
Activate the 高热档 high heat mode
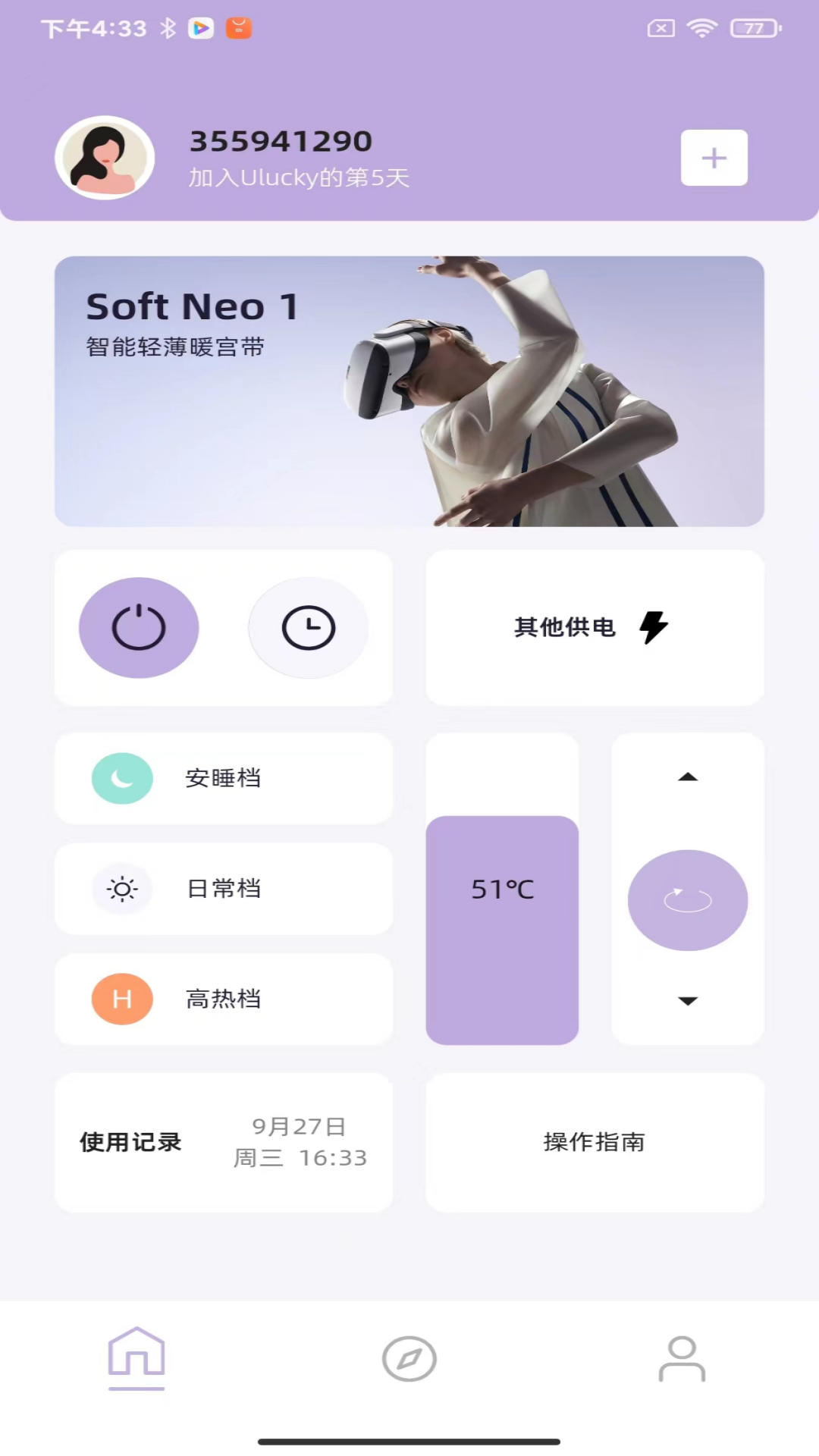tap(224, 999)
